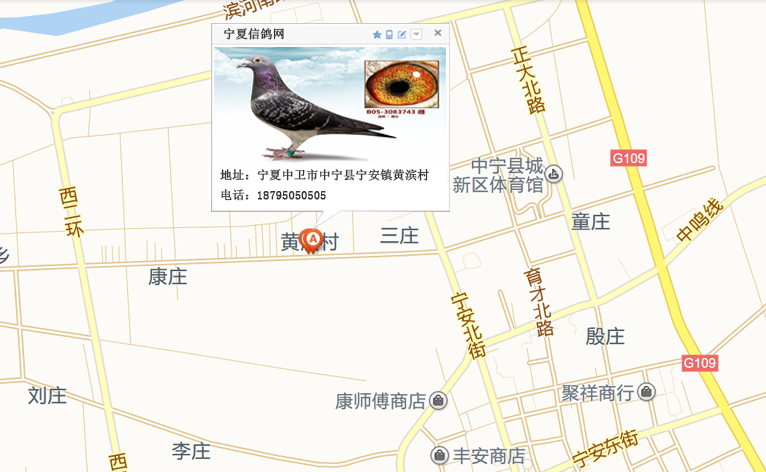766x472 pixels.
Task: Select the 聚祥商行 shop marker
Action: click(646, 392)
